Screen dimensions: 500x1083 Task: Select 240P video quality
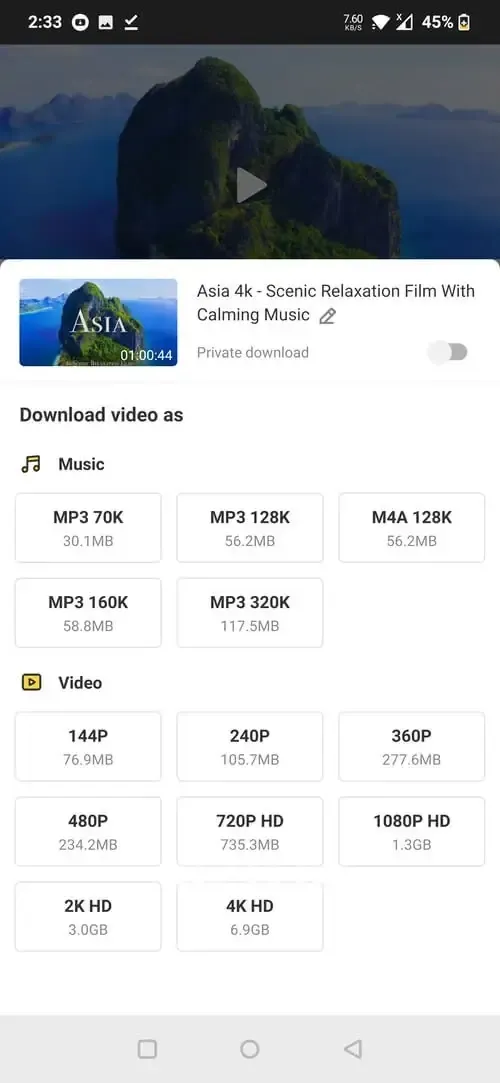click(x=250, y=747)
